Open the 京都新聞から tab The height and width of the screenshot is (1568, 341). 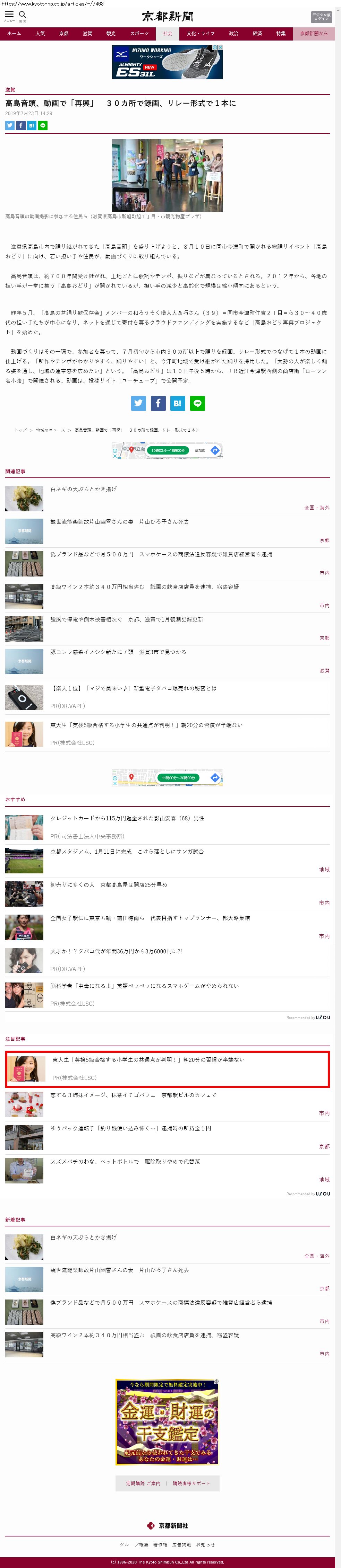point(314,34)
